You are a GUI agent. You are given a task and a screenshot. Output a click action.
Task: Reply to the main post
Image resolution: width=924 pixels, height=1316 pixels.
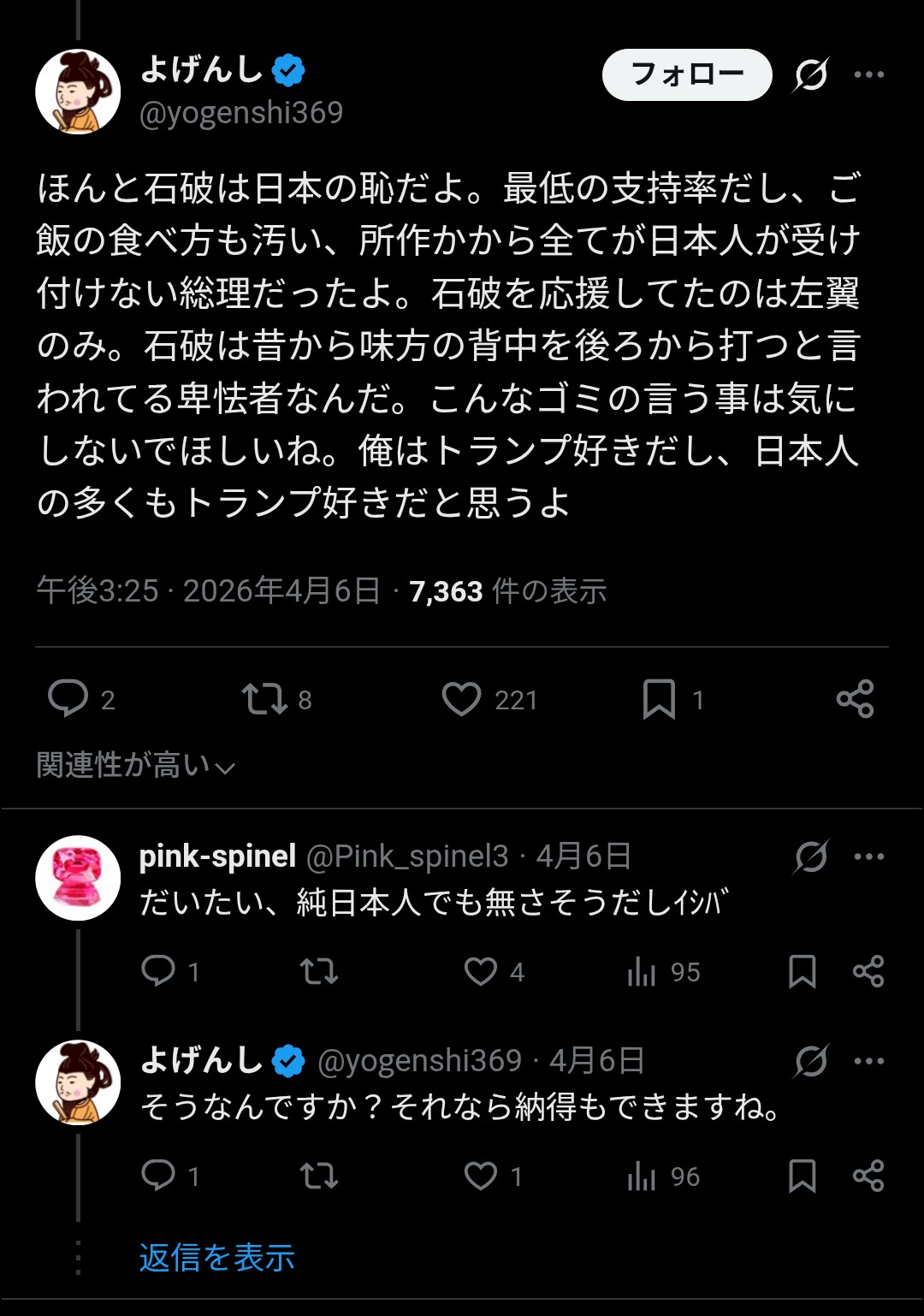68,698
